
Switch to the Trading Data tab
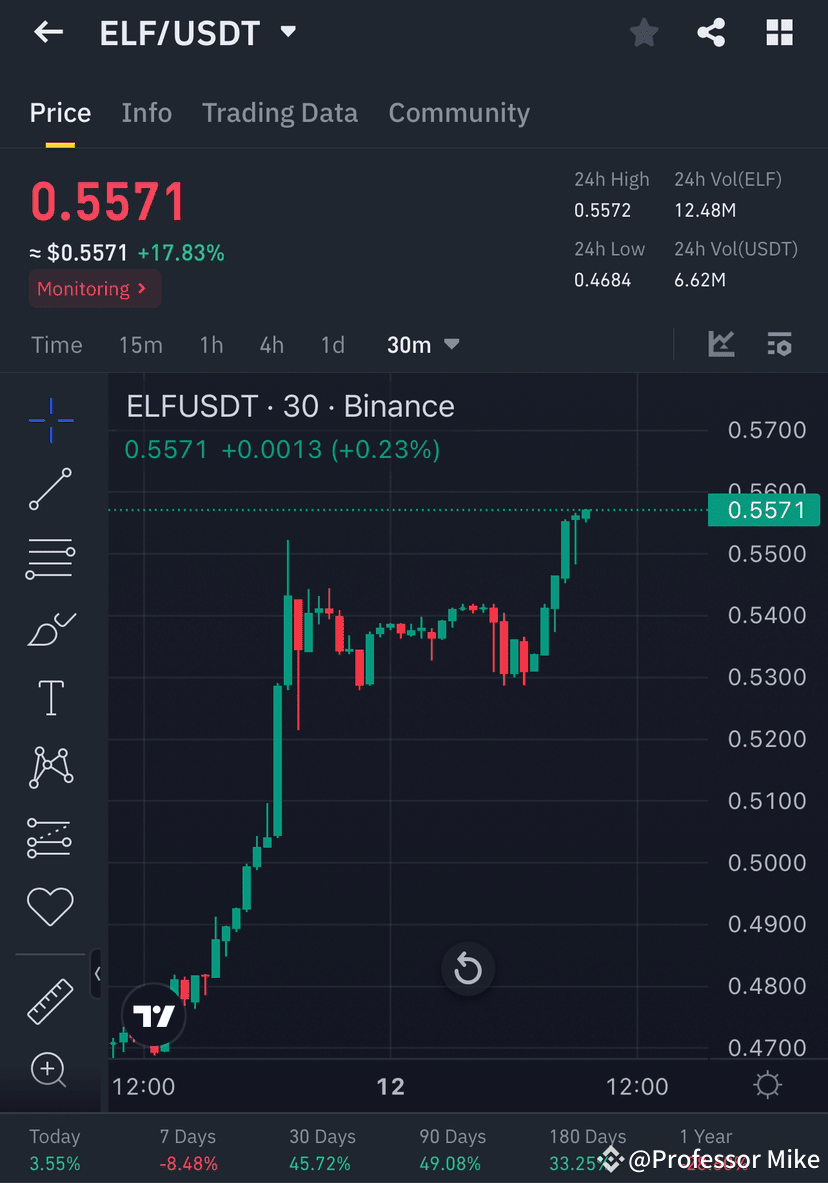(280, 113)
